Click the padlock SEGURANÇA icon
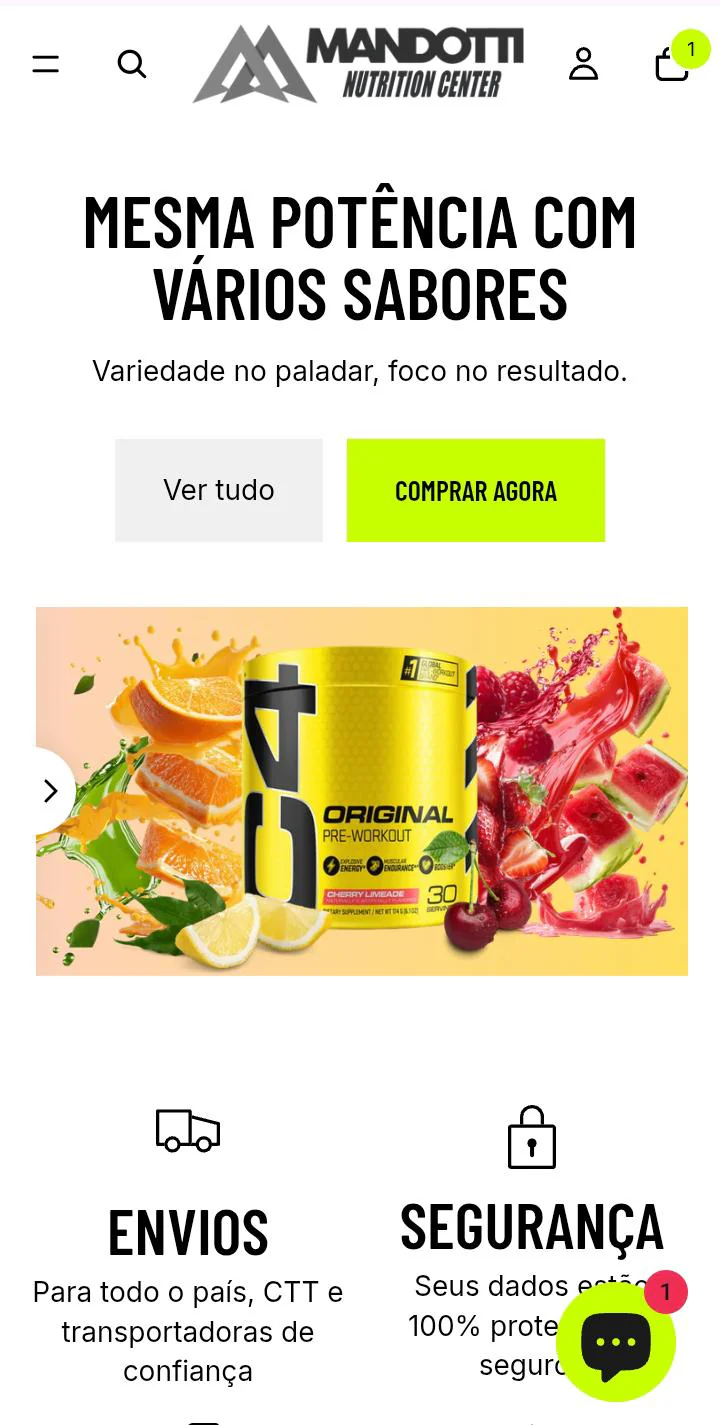This screenshot has height=1425, width=720. tap(531, 1137)
